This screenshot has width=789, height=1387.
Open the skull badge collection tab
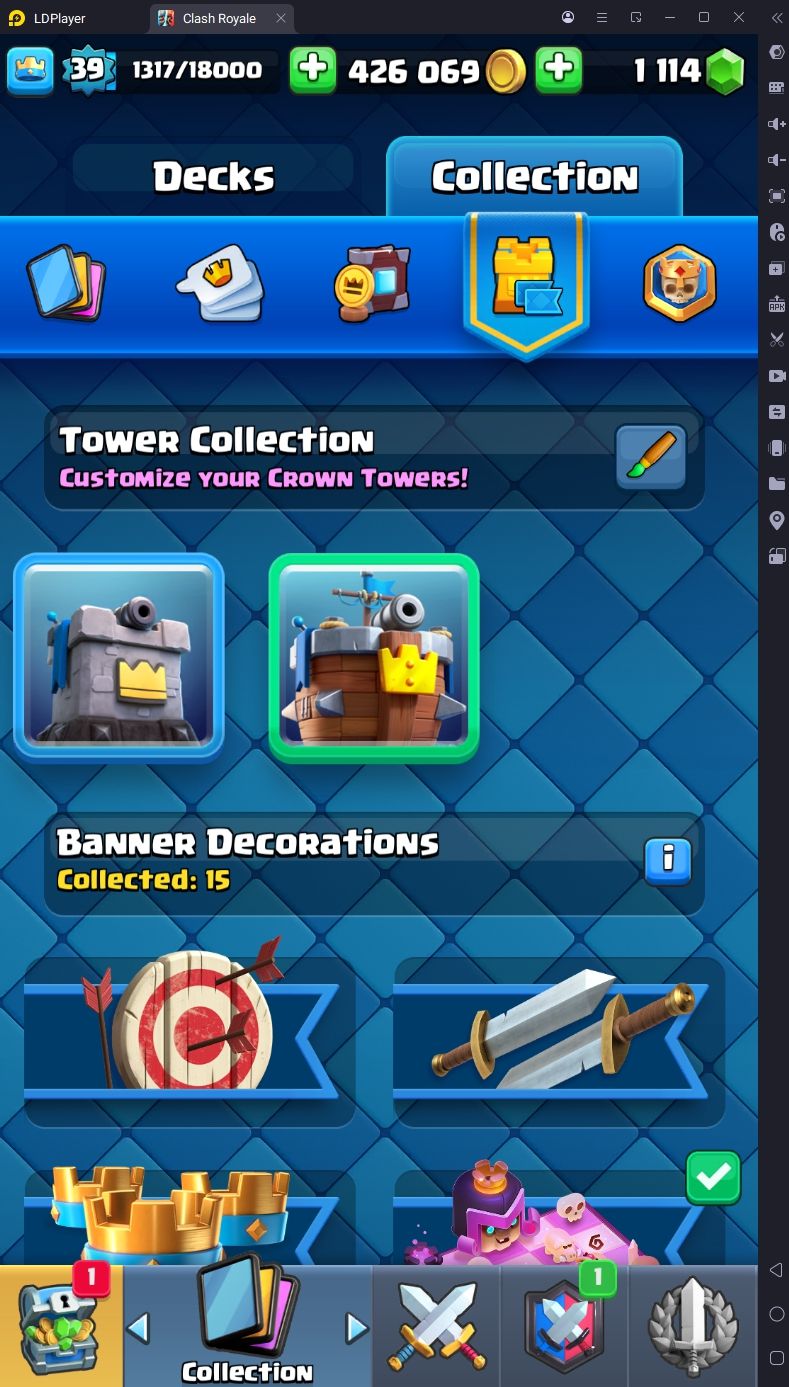coord(680,283)
